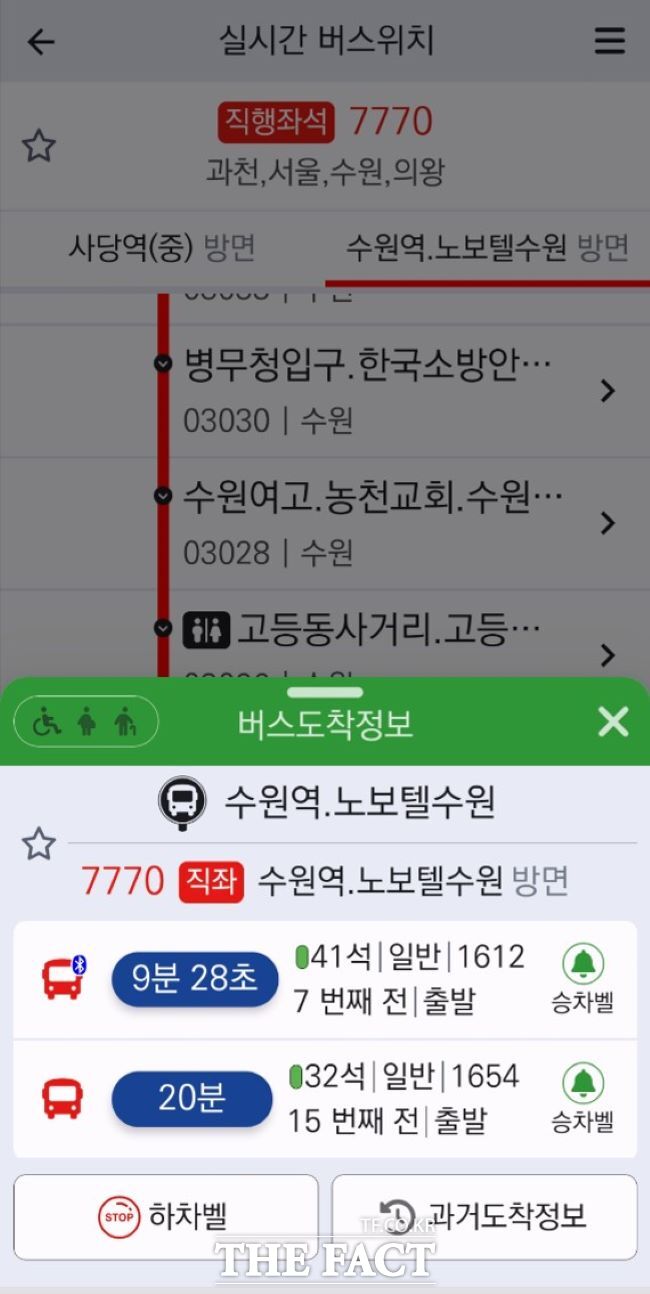
Task: Favorite bus route 7770
Action: tap(39, 146)
